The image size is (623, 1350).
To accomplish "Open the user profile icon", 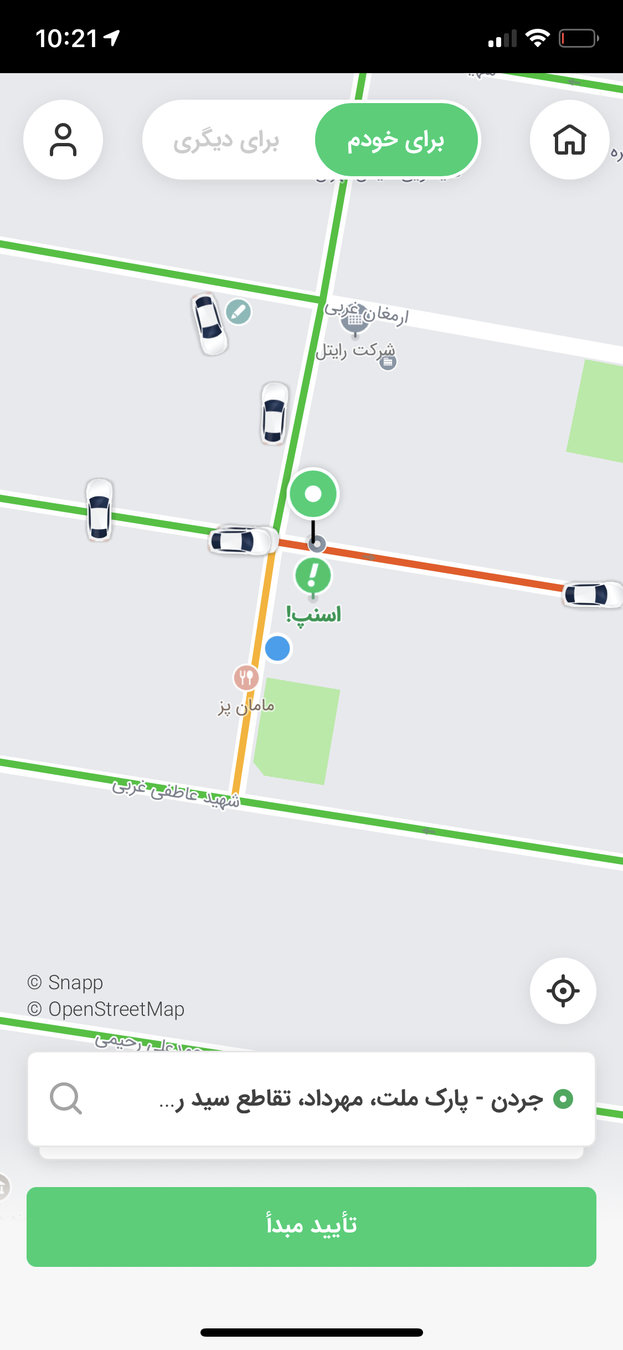I will 63,140.
